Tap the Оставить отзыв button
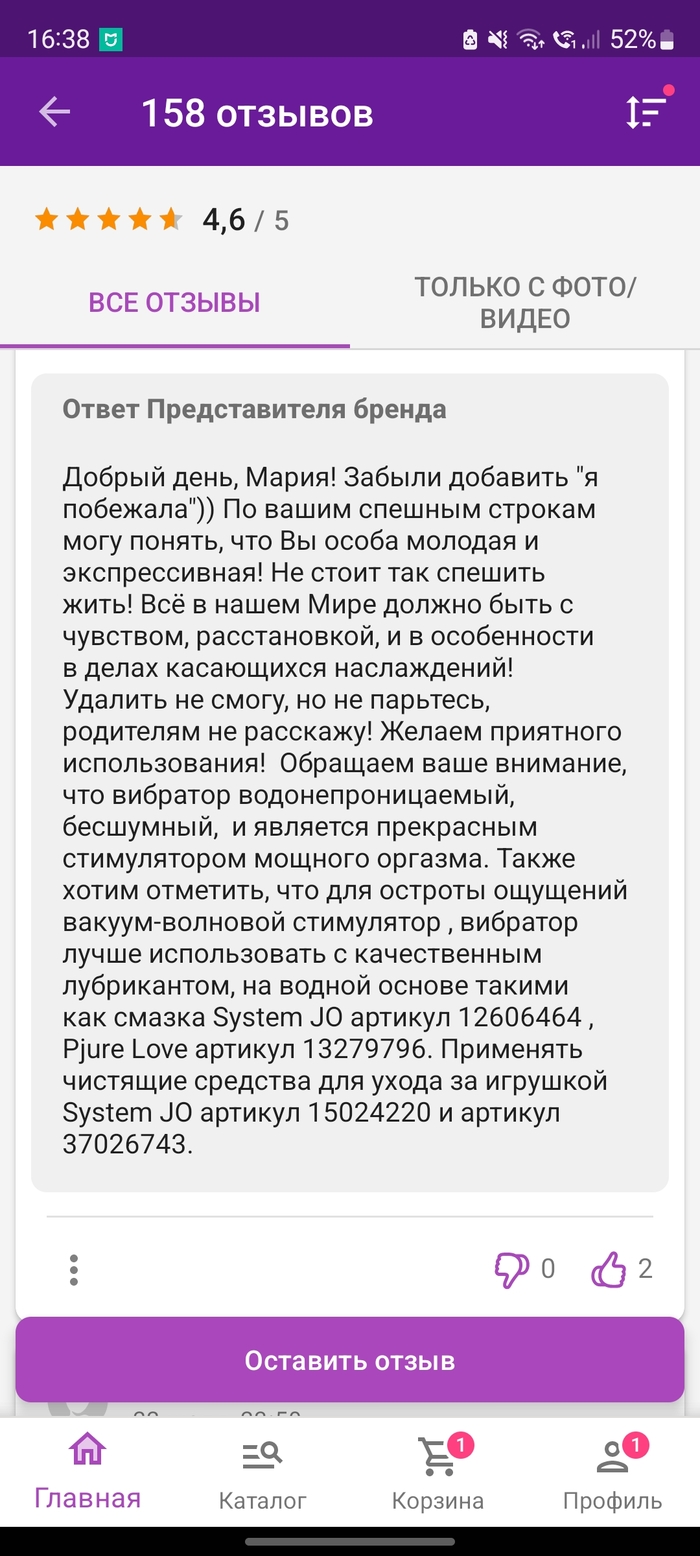 tap(350, 1360)
